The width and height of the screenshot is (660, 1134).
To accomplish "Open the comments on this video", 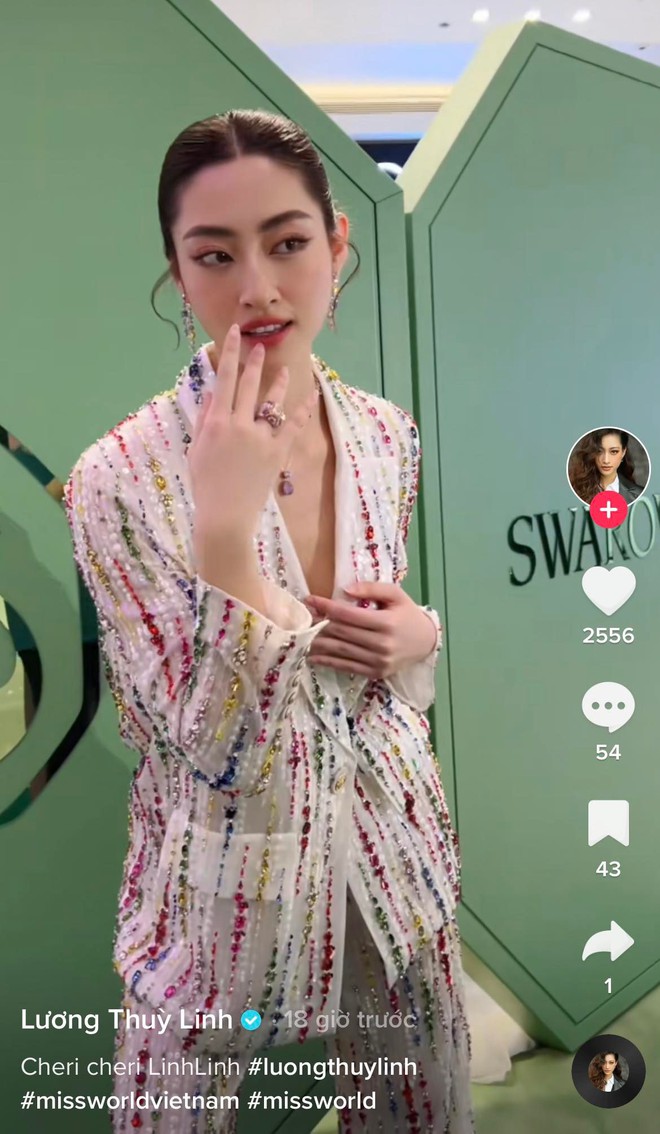I will coord(608,707).
